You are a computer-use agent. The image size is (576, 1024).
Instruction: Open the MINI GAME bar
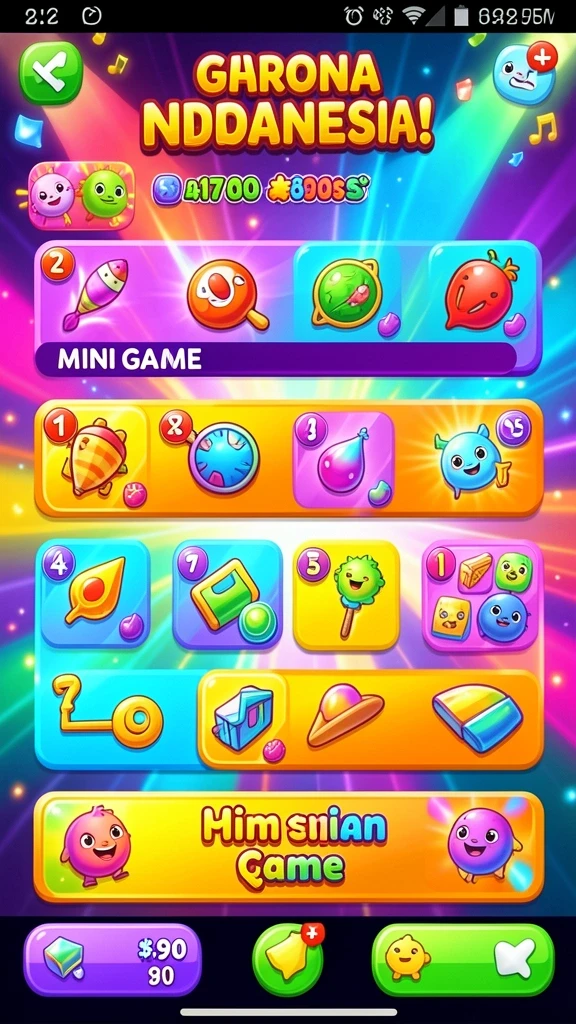(276, 359)
